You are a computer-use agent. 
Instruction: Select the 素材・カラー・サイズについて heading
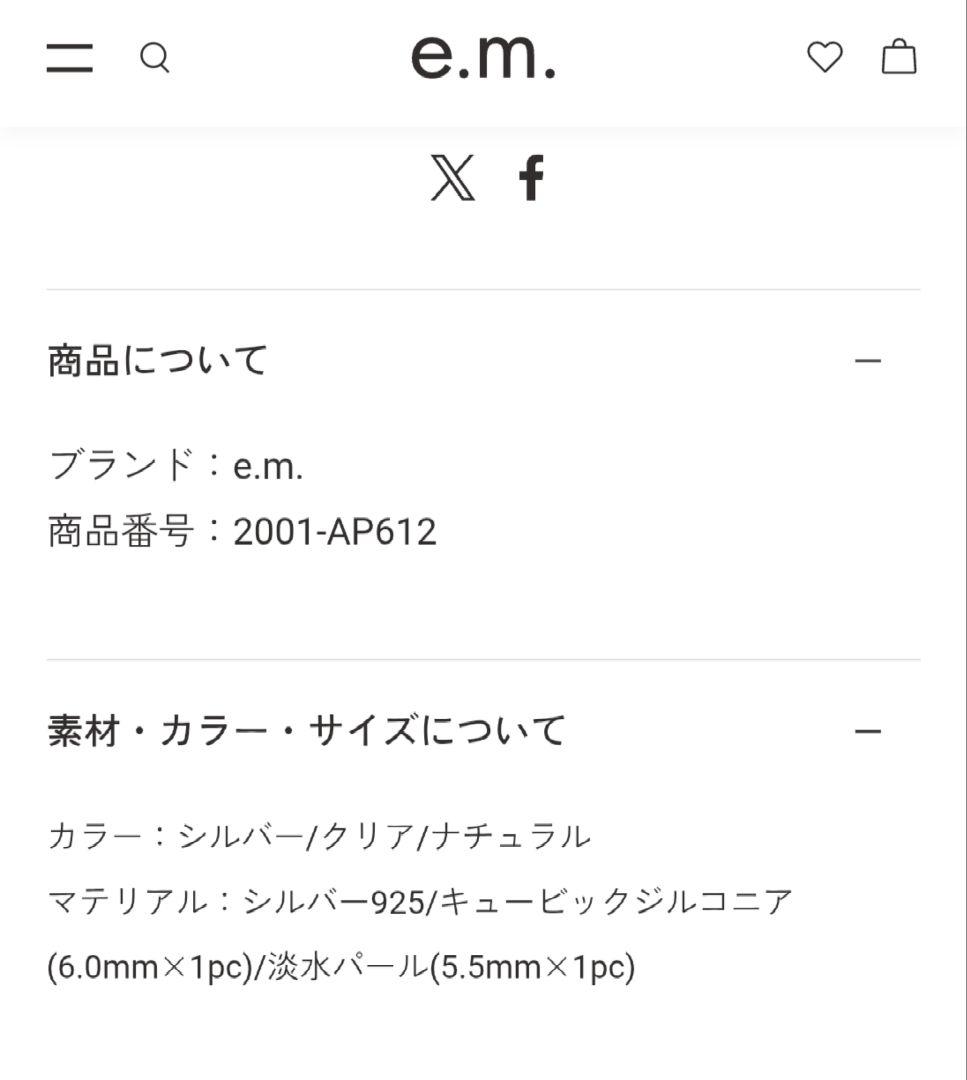pyautogui.click(x=304, y=730)
